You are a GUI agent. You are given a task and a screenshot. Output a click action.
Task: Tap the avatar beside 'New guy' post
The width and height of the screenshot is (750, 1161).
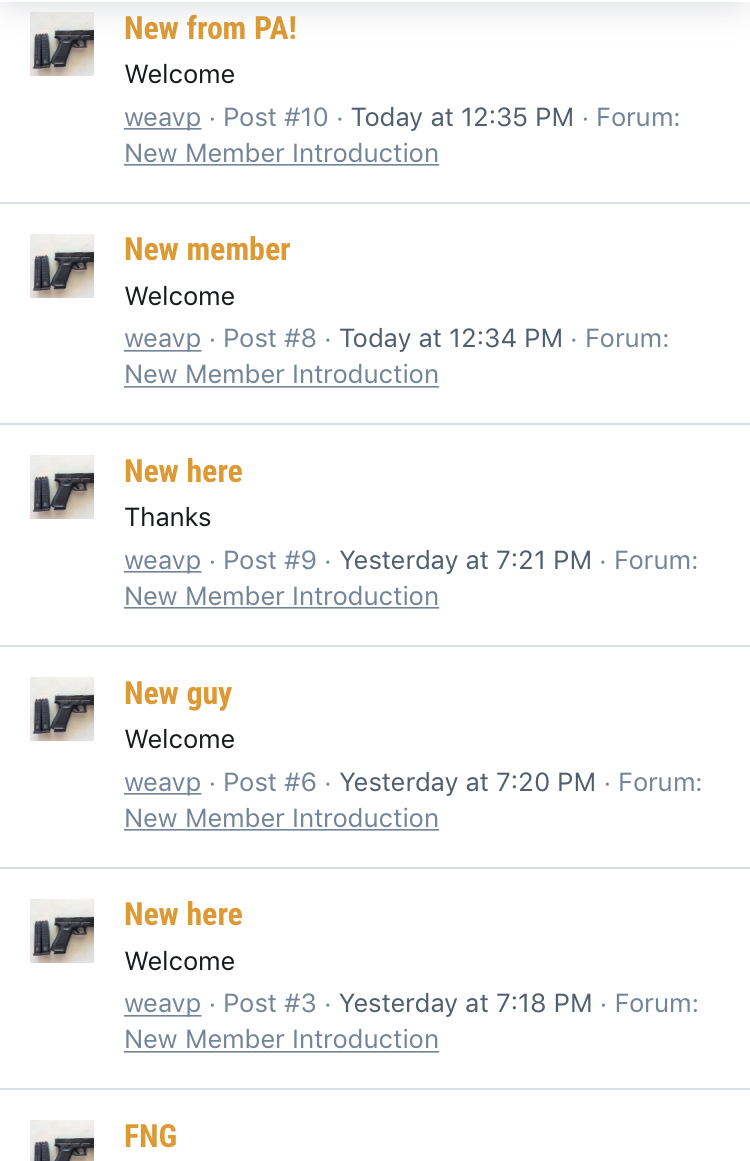pos(62,709)
